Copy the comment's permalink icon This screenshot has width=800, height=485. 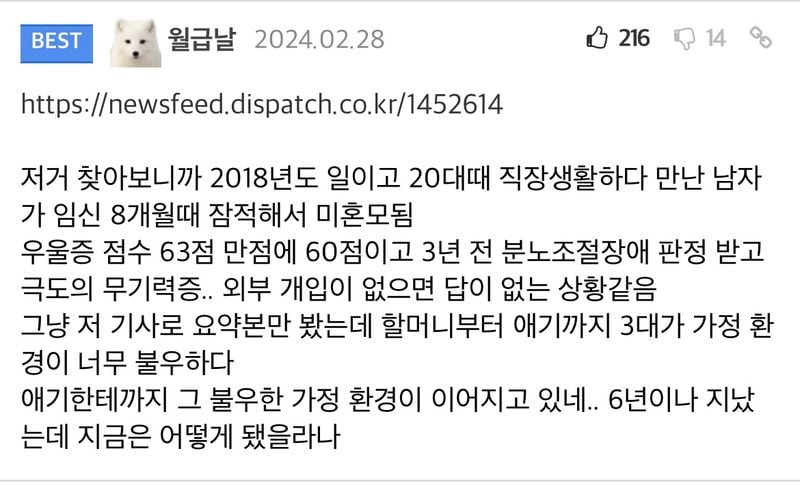[761, 39]
